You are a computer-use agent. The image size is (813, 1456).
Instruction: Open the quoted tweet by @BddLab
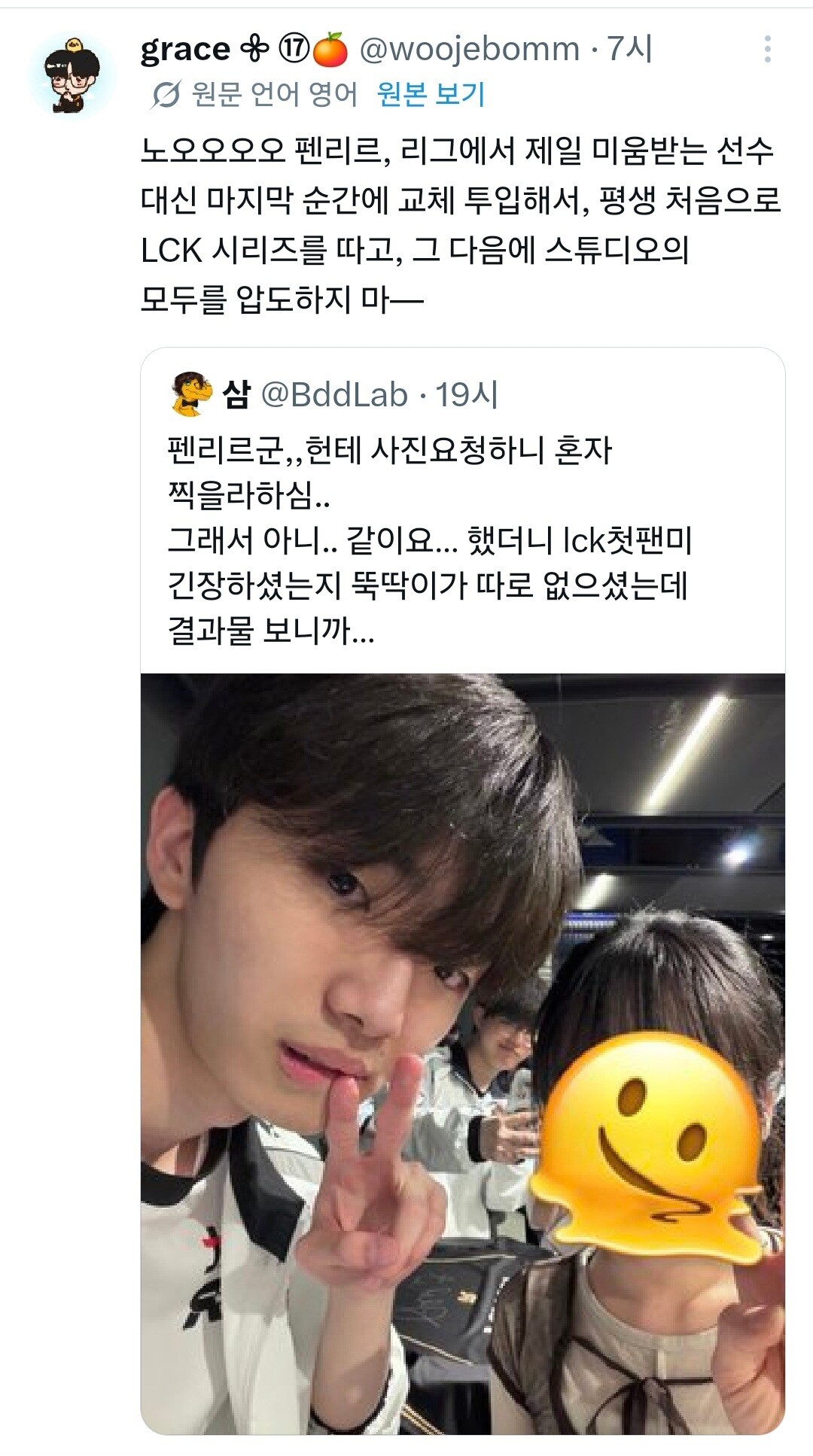[x=463, y=511]
